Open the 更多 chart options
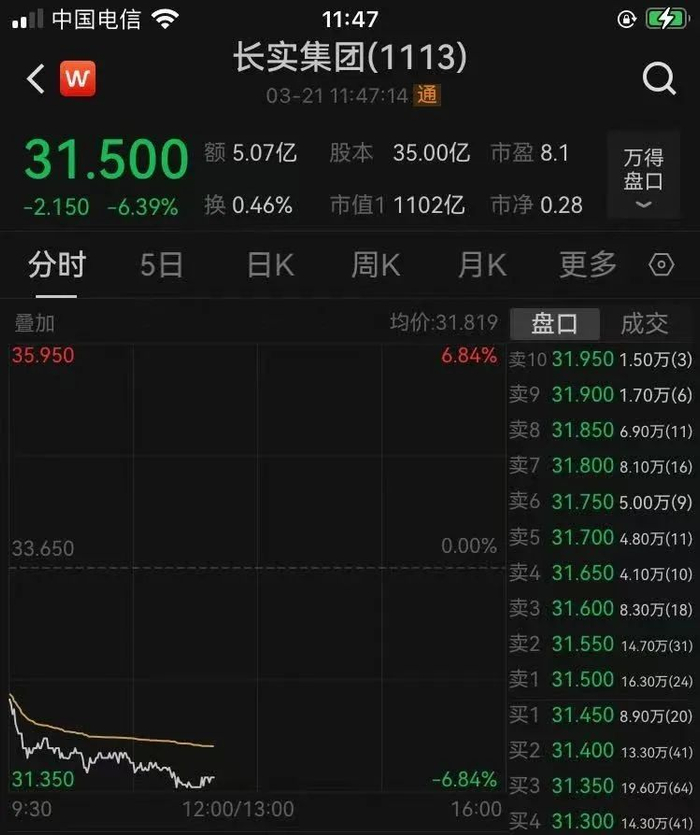 click(588, 265)
